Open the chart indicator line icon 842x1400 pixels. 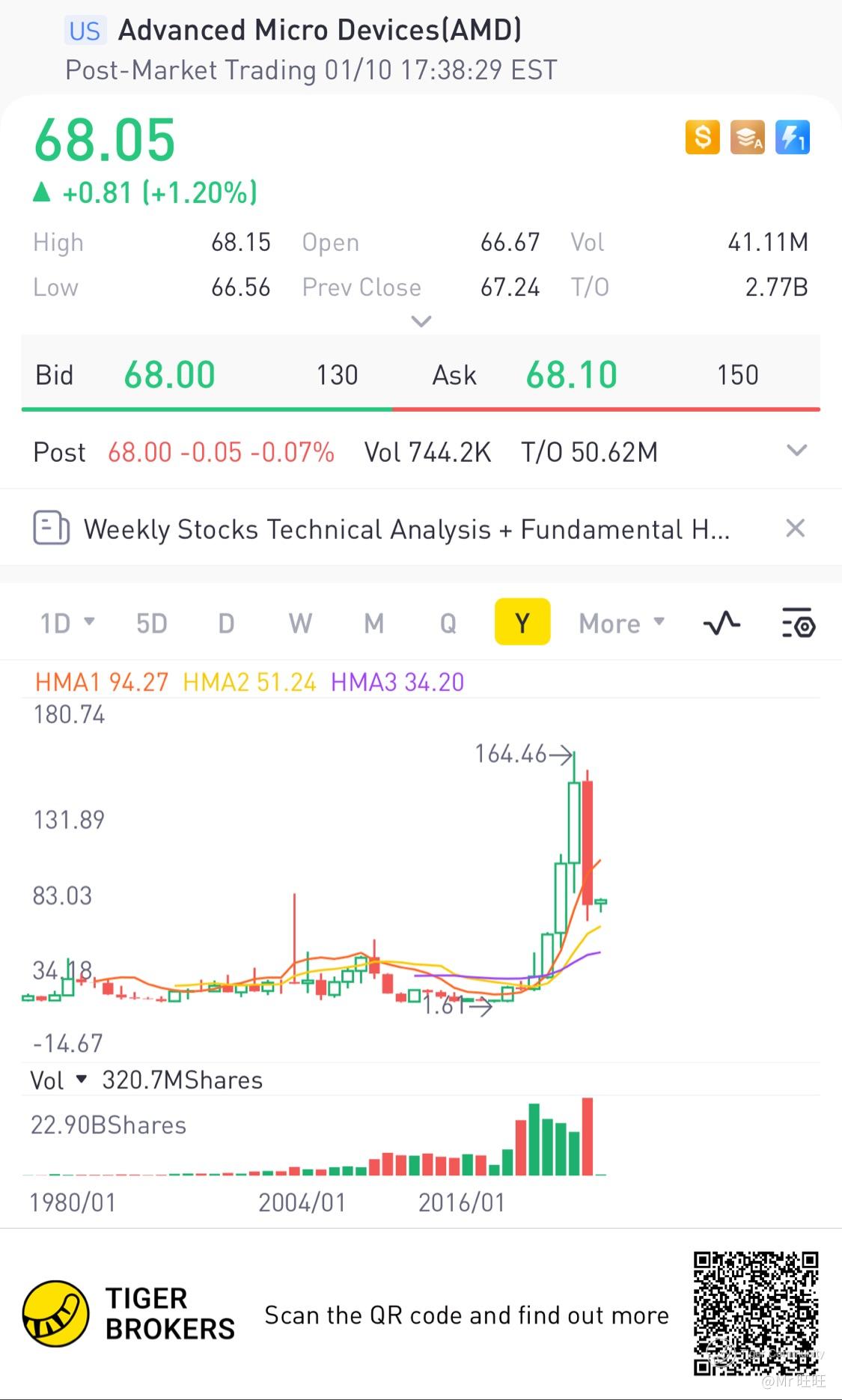tap(722, 623)
